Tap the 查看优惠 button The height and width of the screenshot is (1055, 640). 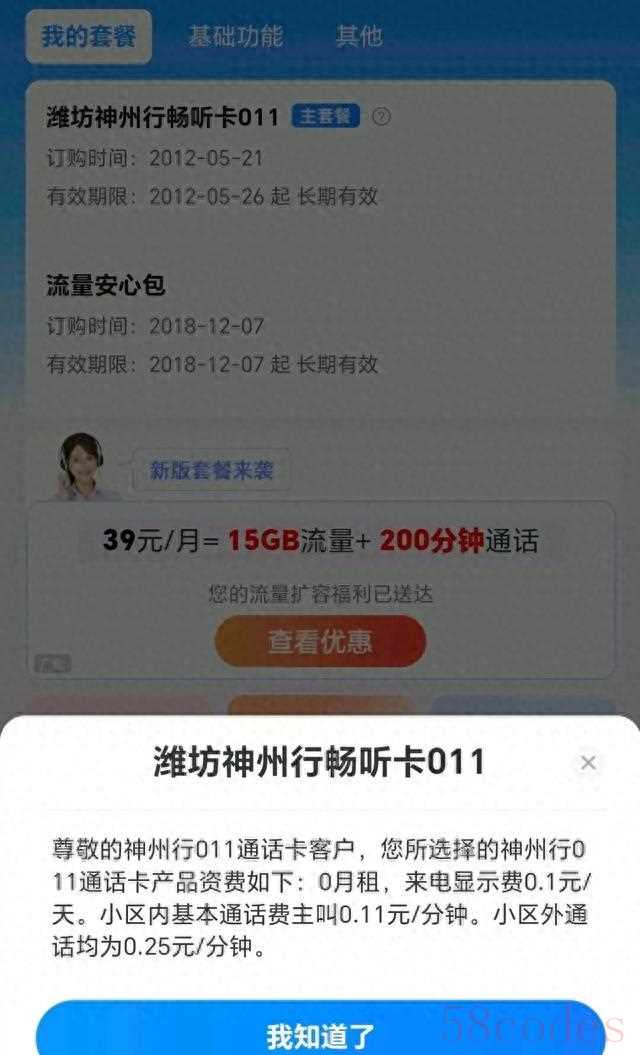pyautogui.click(x=320, y=642)
